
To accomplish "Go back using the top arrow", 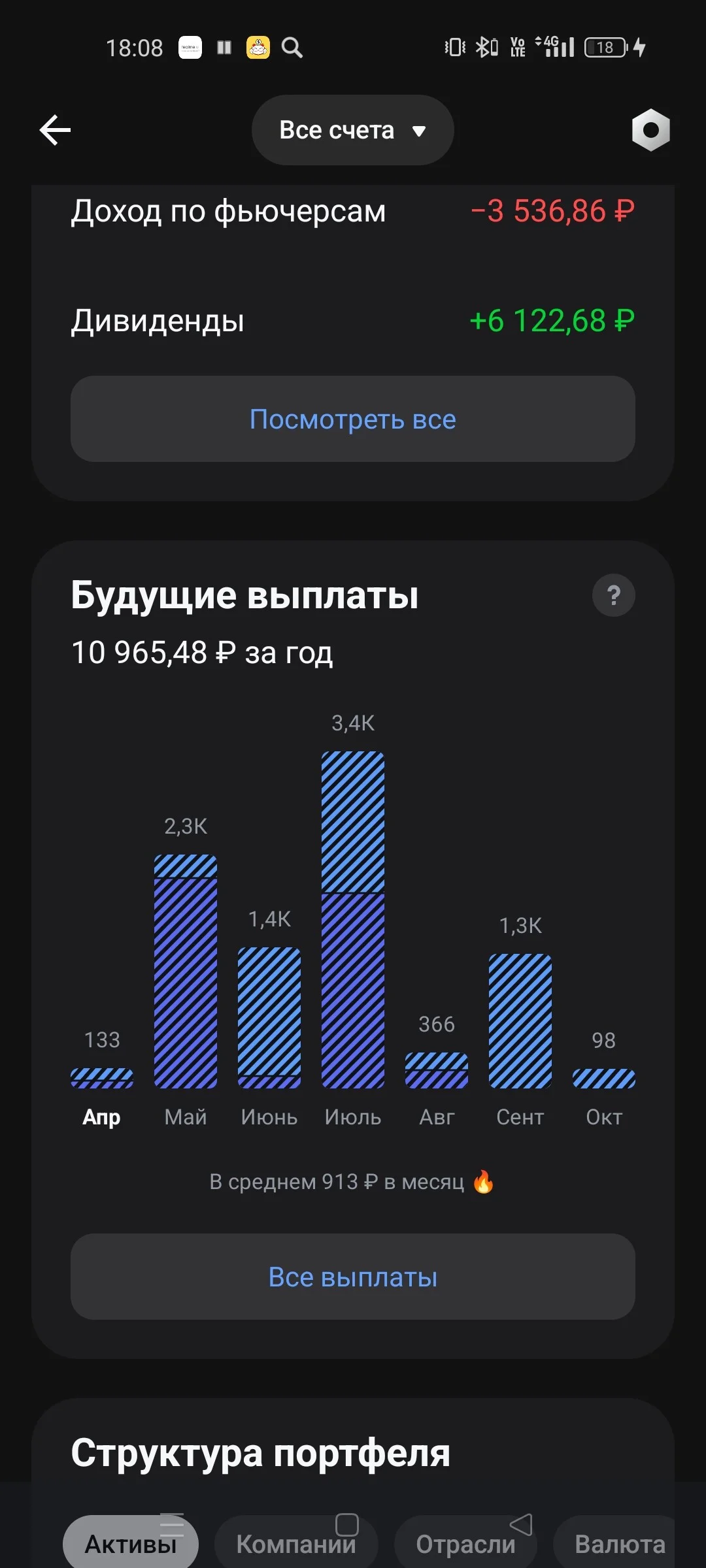I will (x=55, y=130).
